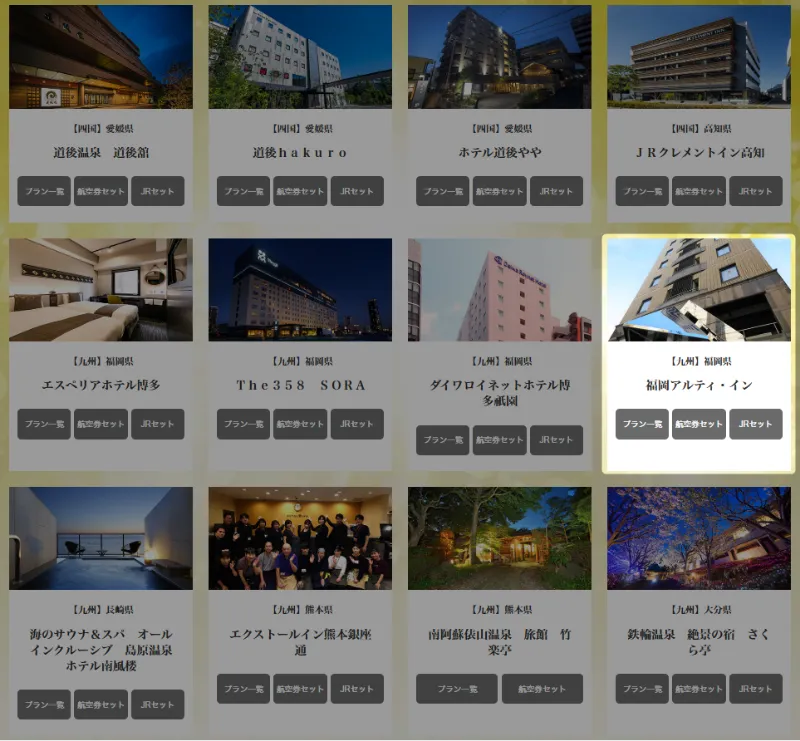Select 航空券セット for 道後hakuro
The image size is (800, 741).
click(x=300, y=191)
